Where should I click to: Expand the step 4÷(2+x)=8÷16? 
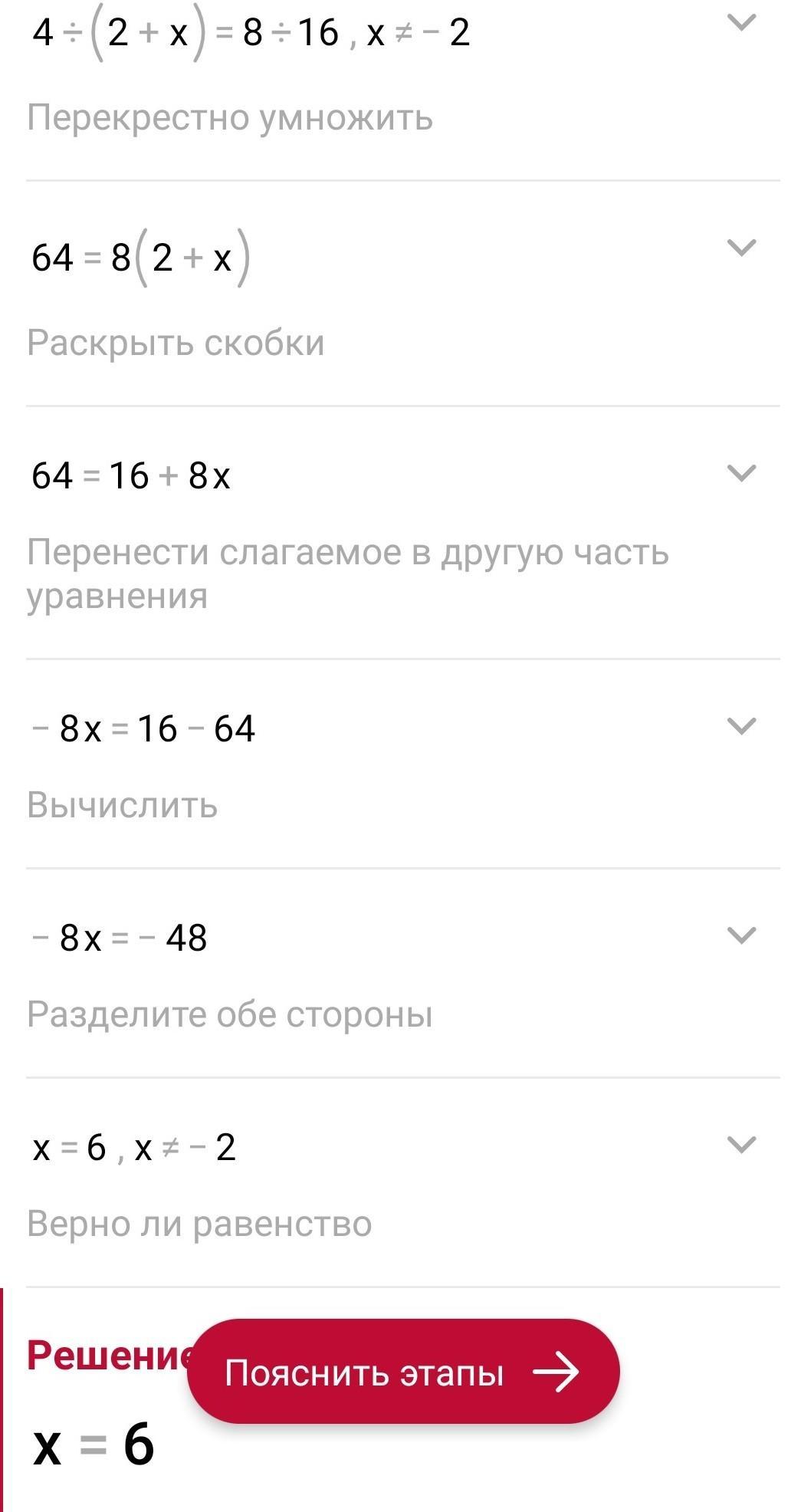pos(740,23)
